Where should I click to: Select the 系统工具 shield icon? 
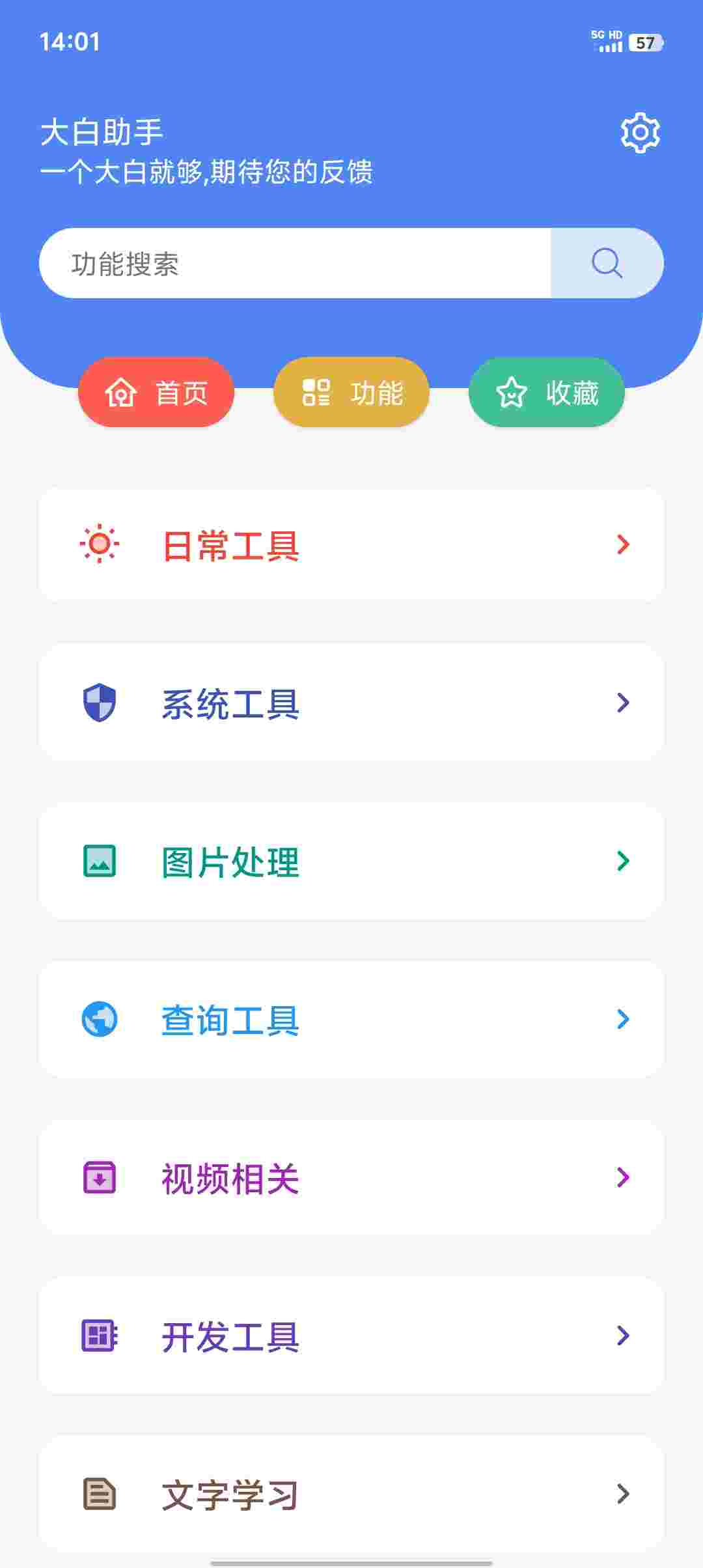pos(101,702)
